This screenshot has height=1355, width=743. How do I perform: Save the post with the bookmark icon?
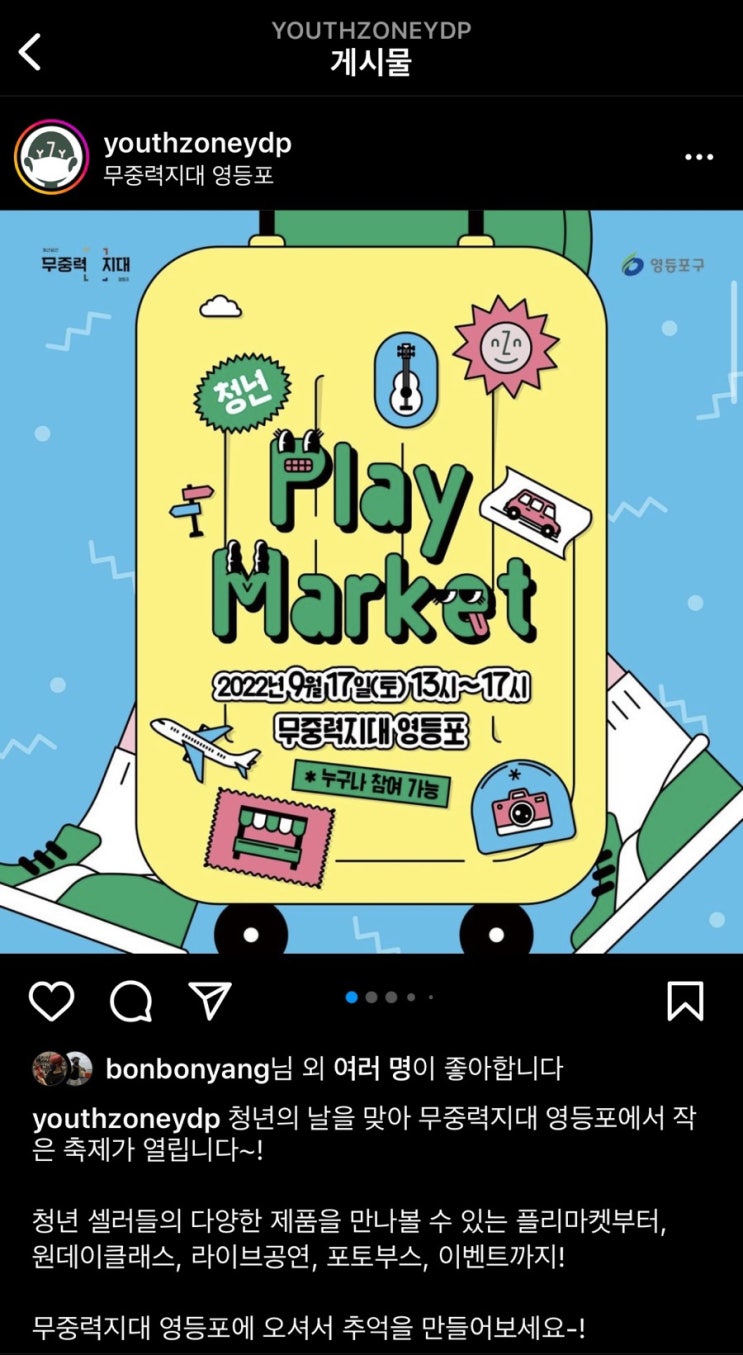pyautogui.click(x=685, y=1000)
